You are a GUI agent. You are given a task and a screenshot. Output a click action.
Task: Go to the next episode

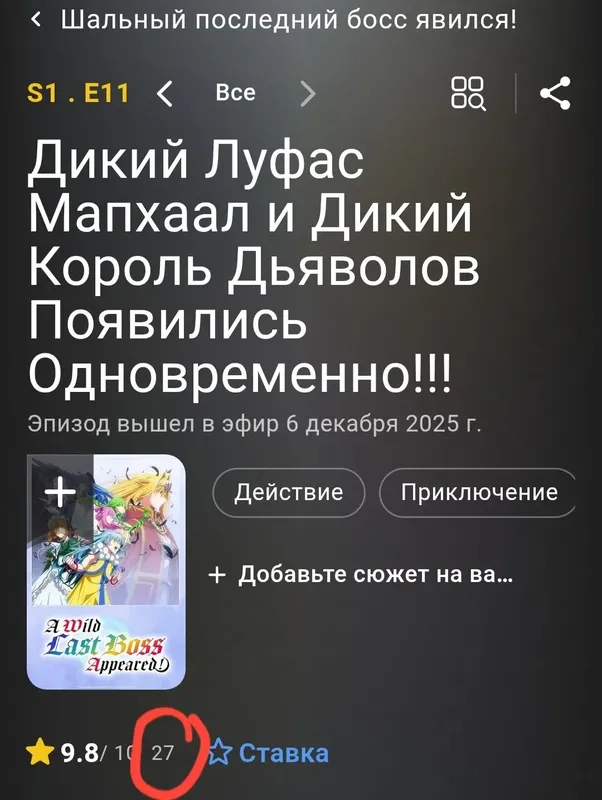pos(307,94)
